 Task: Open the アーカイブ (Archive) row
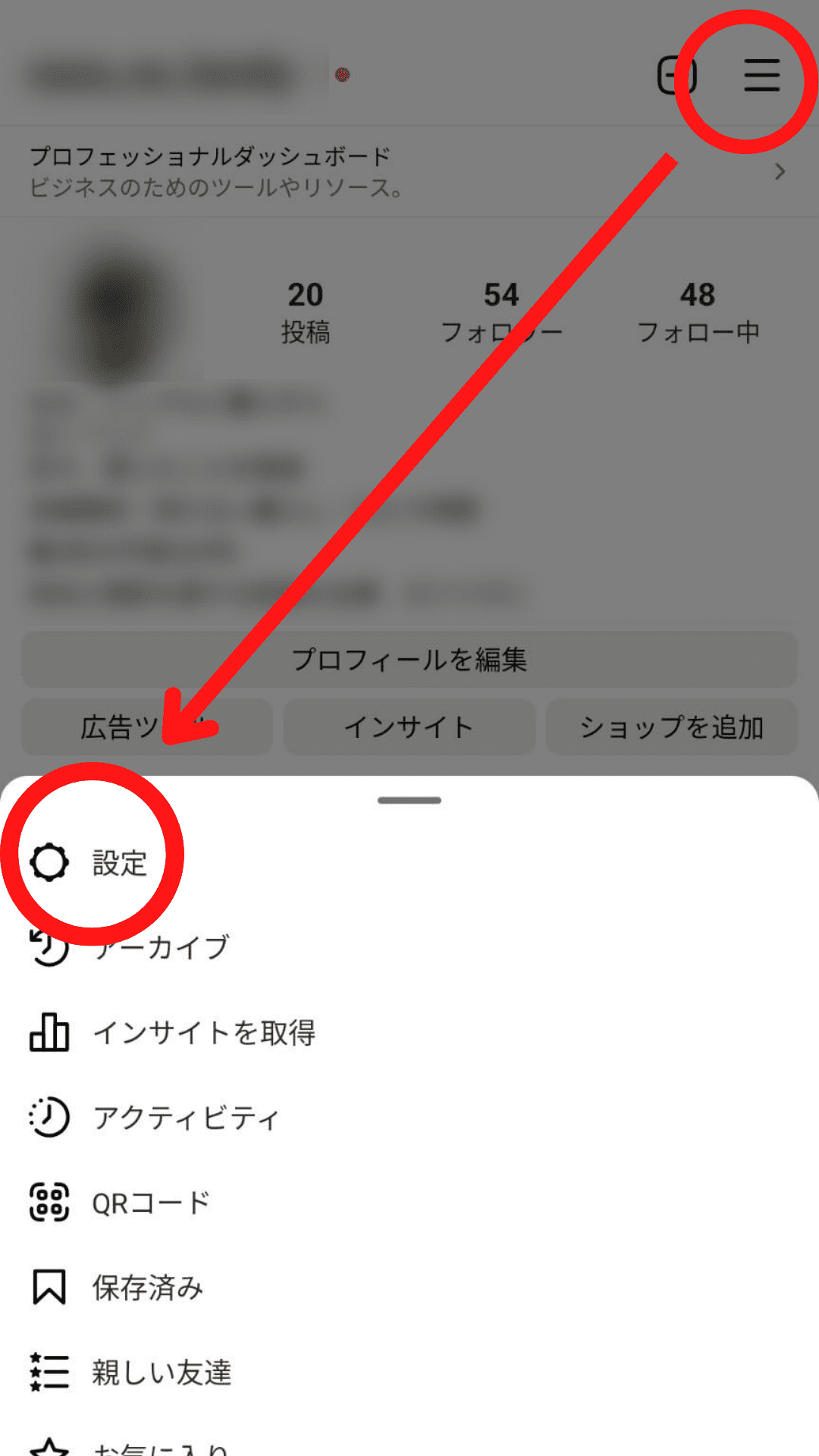point(161,948)
